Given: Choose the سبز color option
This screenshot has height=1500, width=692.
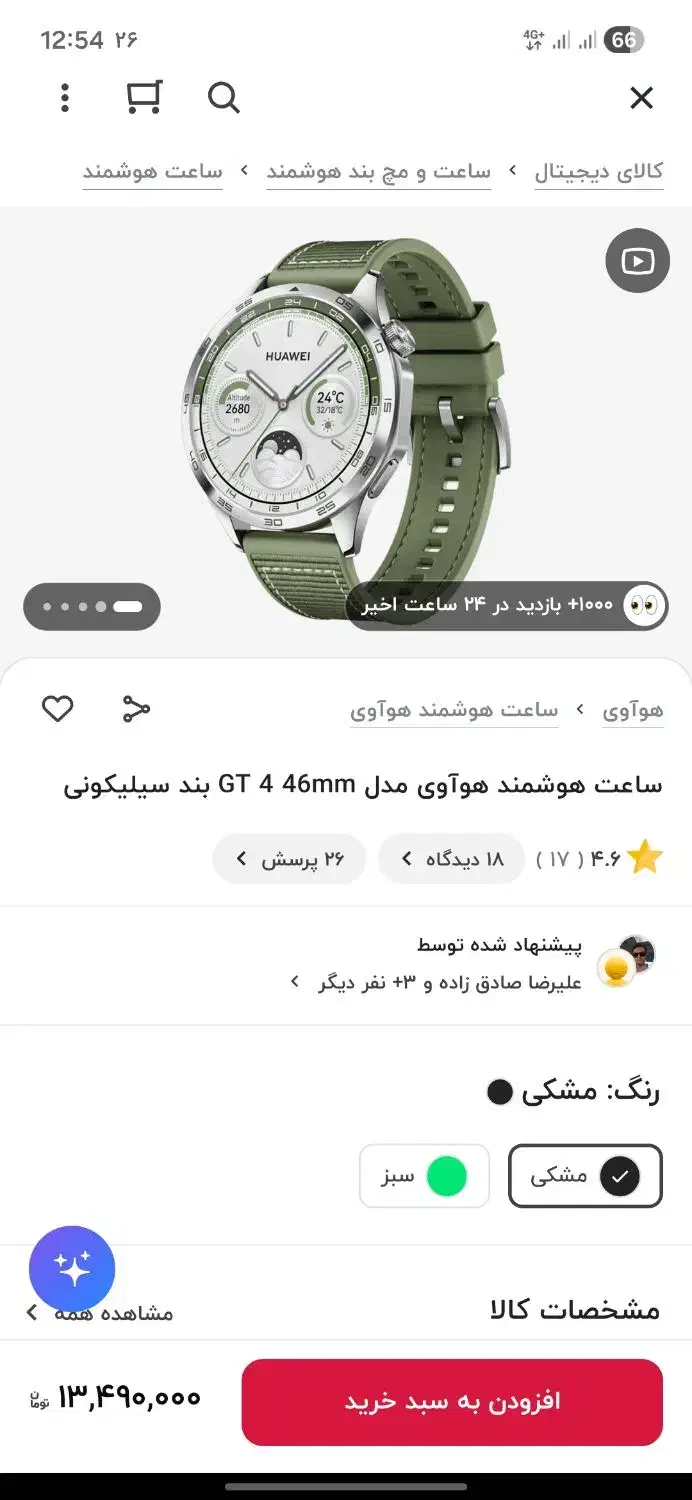Looking at the screenshot, I should coord(424,1176).
